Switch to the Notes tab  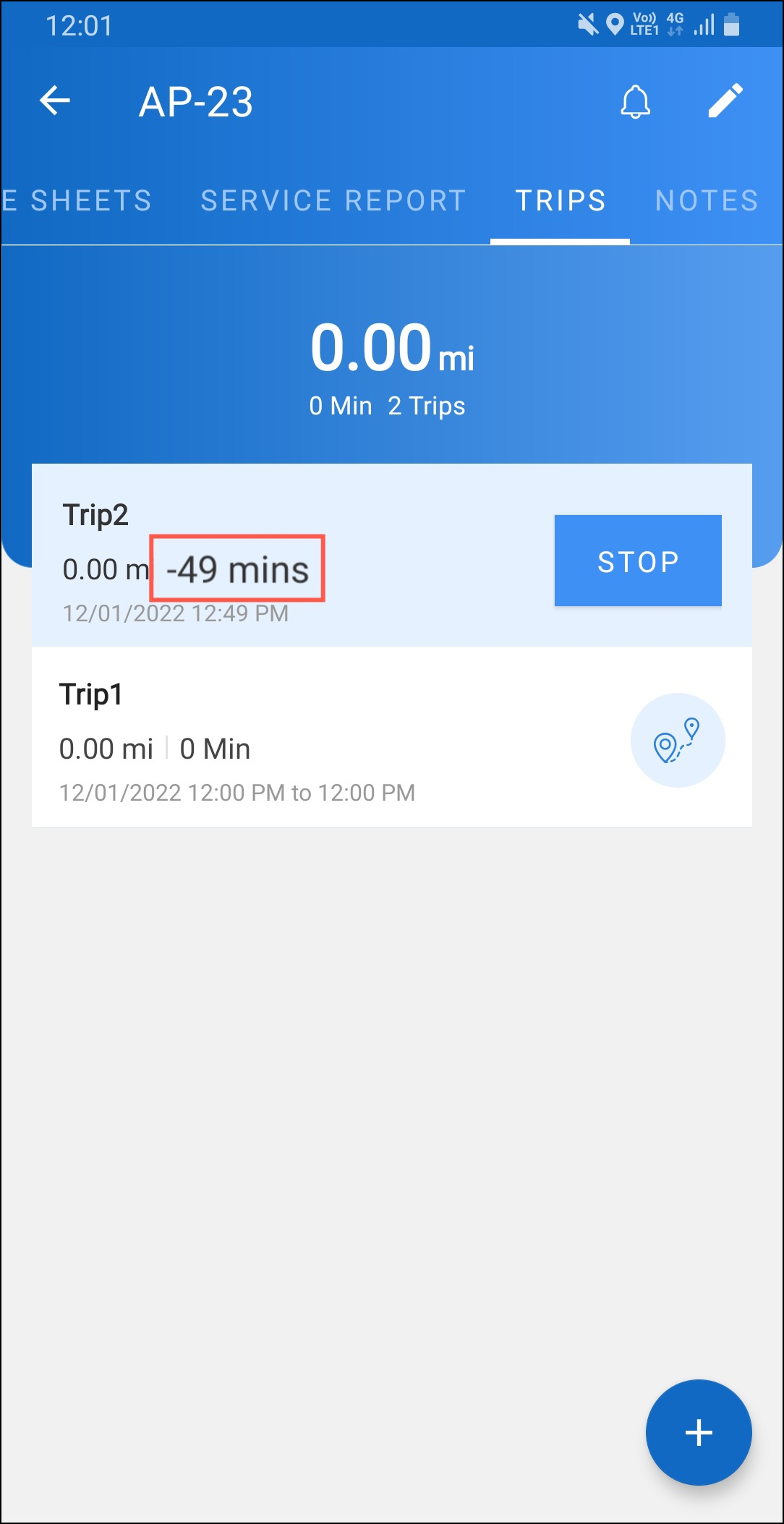[707, 200]
